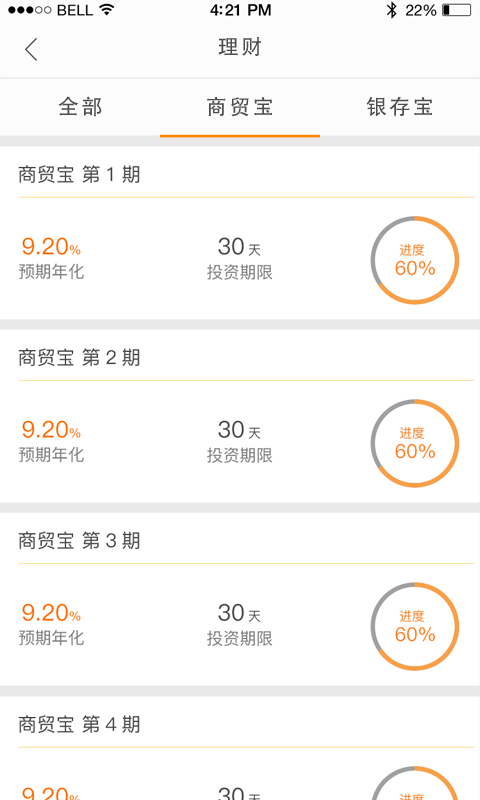The height and width of the screenshot is (800, 480).
Task: Open the 商贸宝 第 1 期 product card
Action: (x=240, y=233)
